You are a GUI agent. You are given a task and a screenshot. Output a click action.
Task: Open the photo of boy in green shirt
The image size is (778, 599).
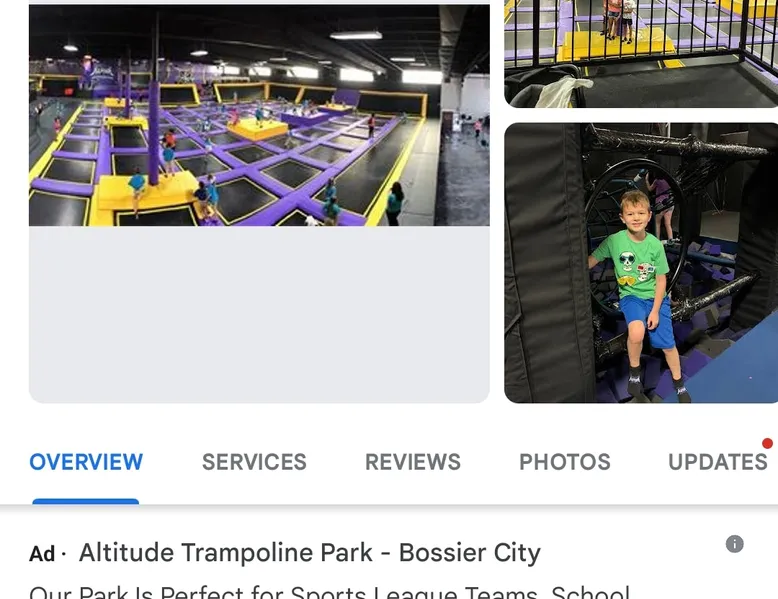[x=640, y=263]
